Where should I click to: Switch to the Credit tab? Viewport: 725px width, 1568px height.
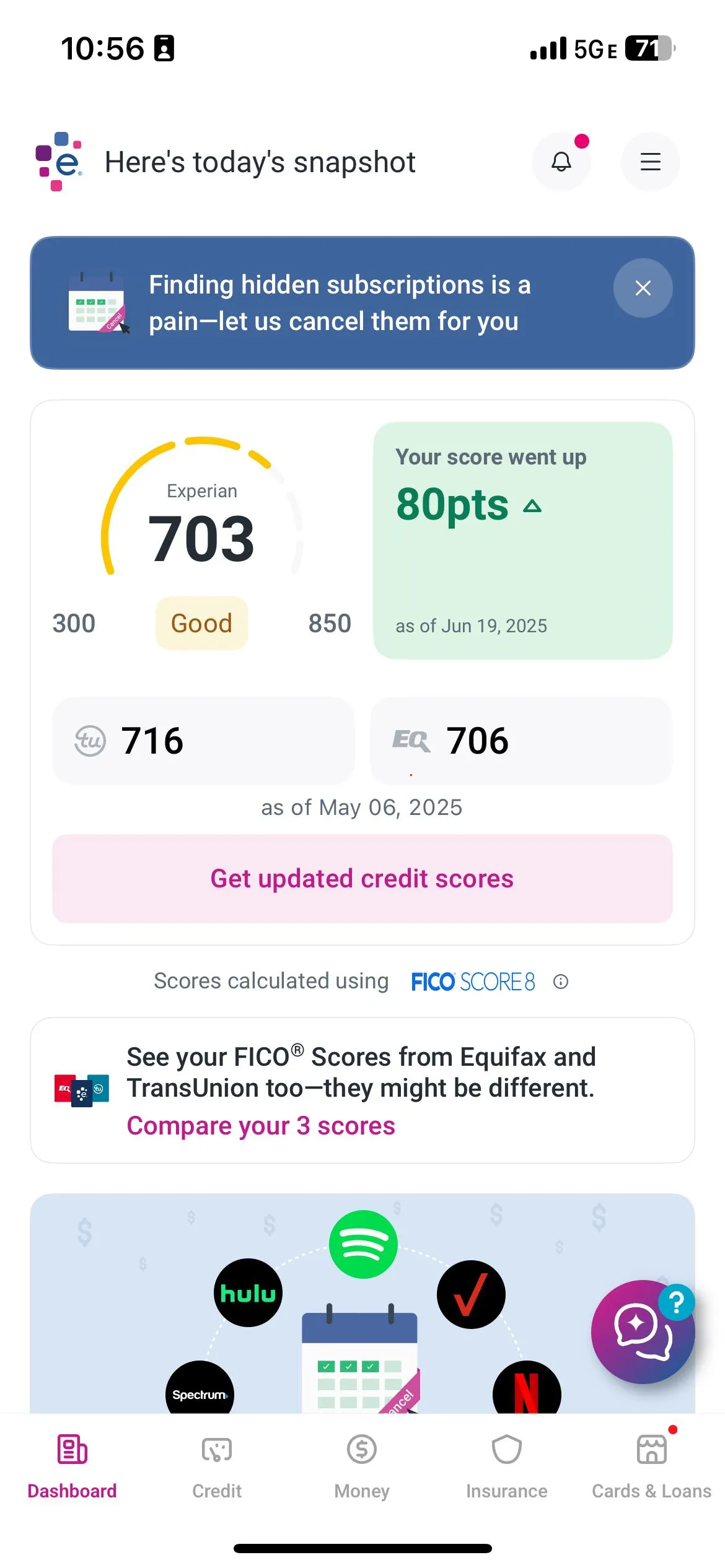coord(217,1463)
